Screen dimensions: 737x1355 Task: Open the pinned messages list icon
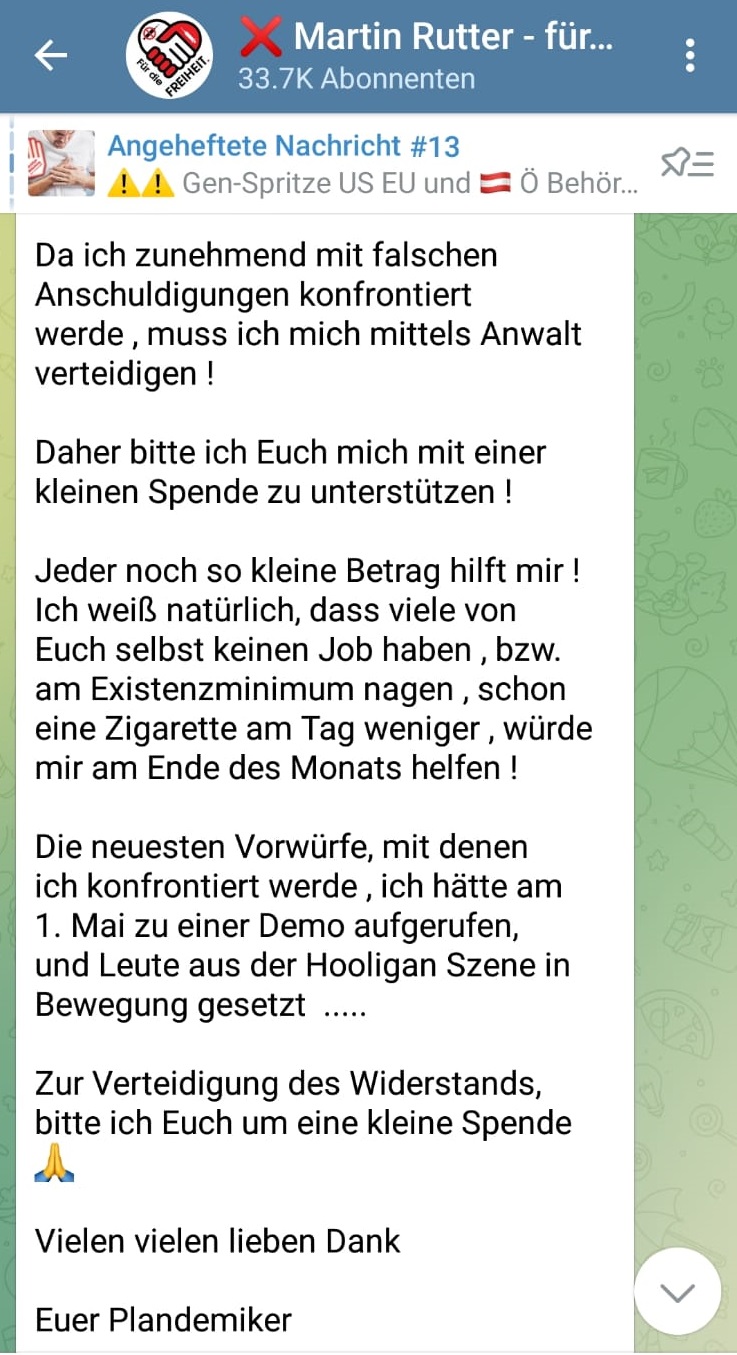pos(688,164)
